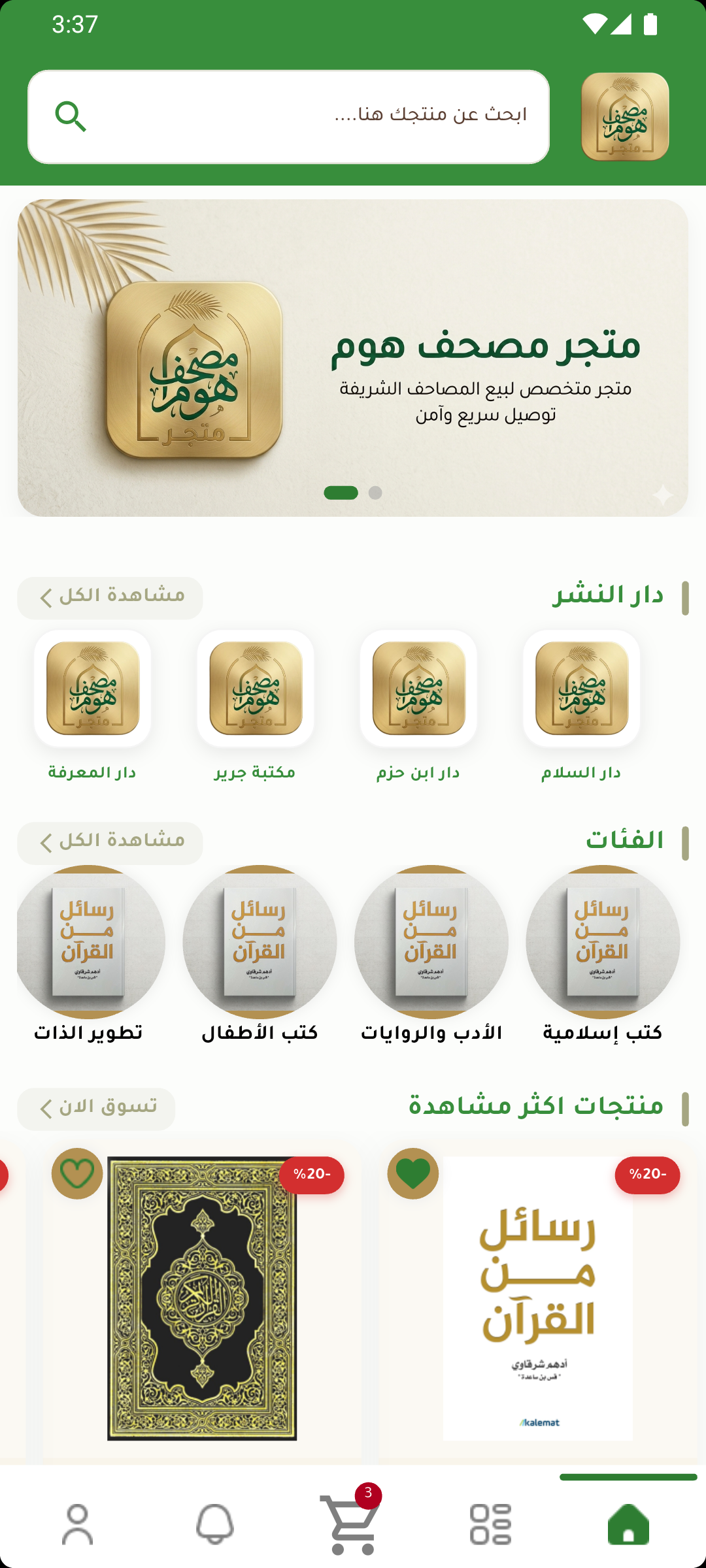Screen dimensions: 706x1568
Task: Expand مشاهدة الكل next to الفئات
Action: click(x=110, y=842)
